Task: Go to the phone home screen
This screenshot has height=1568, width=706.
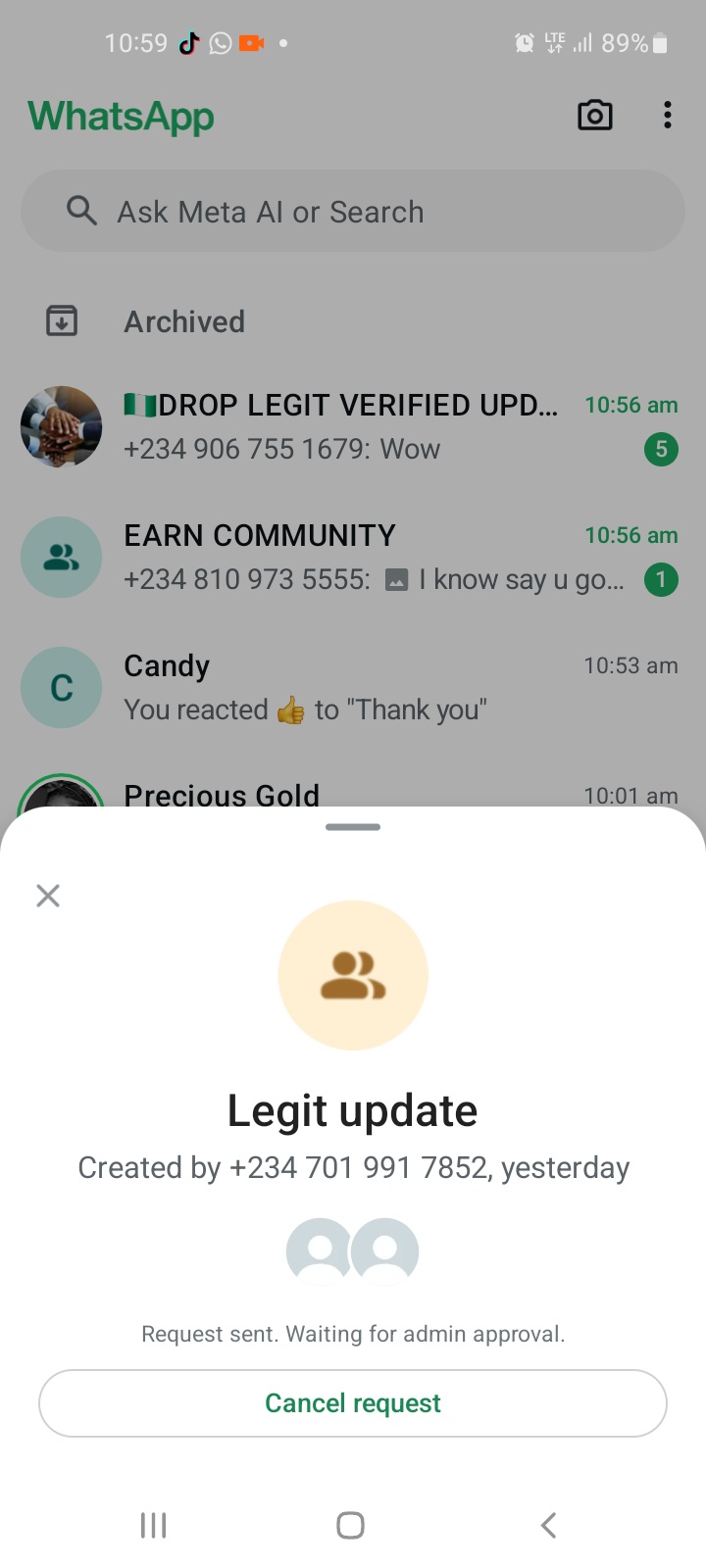Action: (x=350, y=1525)
